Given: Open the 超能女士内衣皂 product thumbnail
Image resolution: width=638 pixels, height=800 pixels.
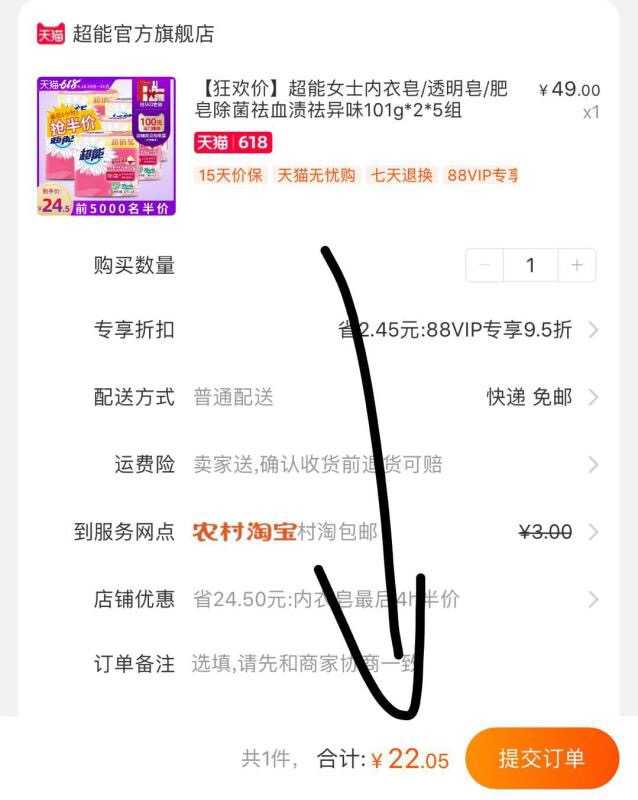Looking at the screenshot, I should click(x=106, y=145).
